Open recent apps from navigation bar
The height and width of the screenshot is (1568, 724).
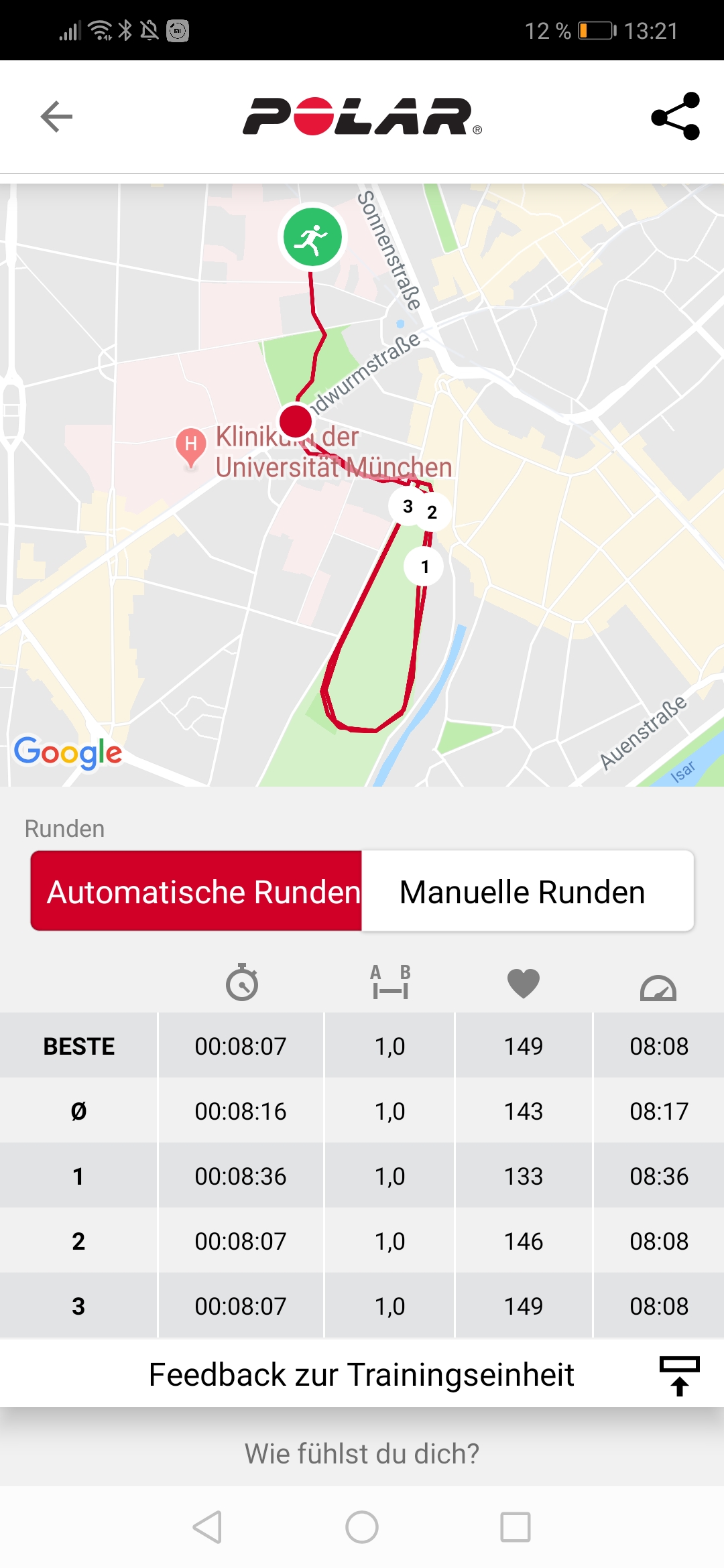click(515, 1527)
